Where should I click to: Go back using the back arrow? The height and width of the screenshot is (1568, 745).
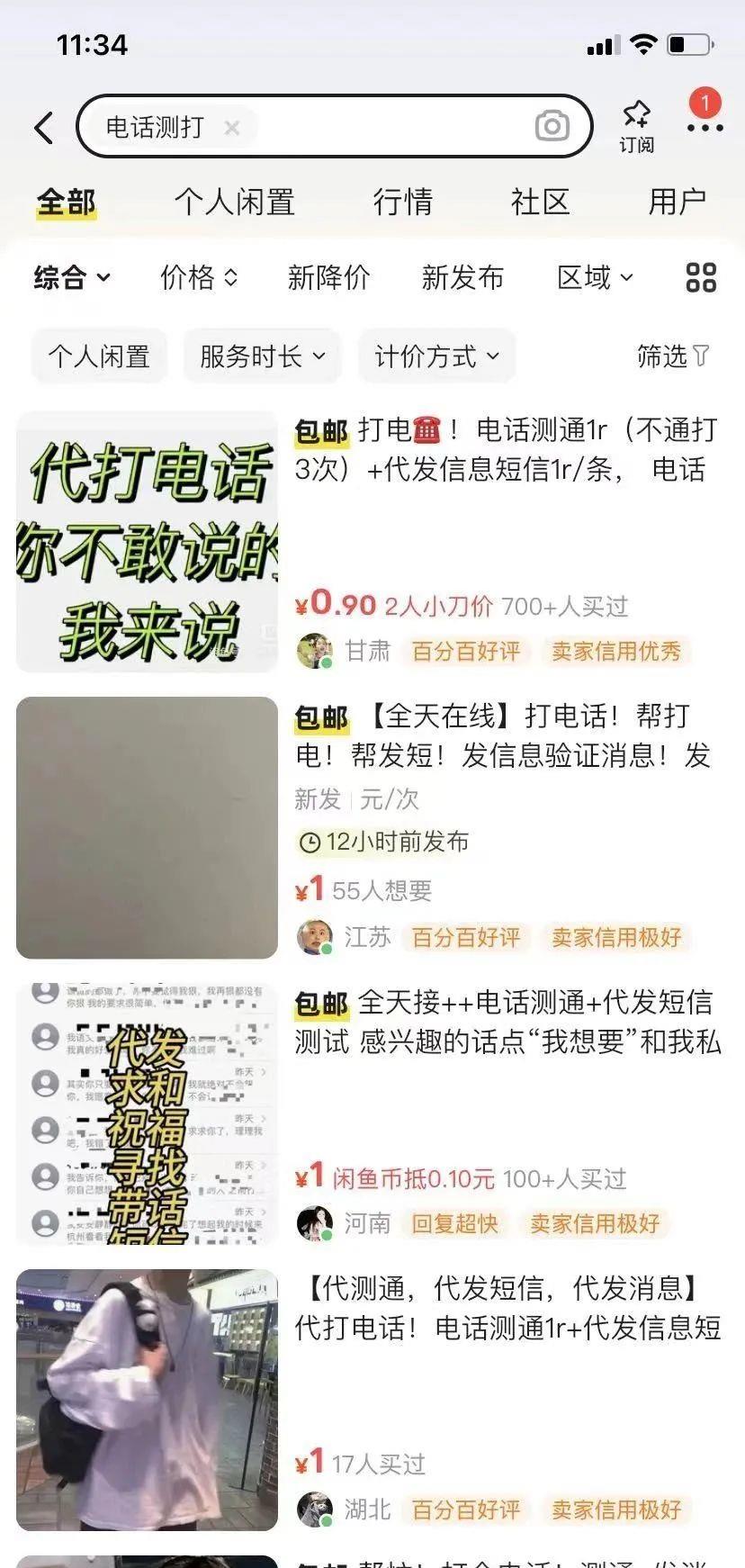tap(43, 128)
